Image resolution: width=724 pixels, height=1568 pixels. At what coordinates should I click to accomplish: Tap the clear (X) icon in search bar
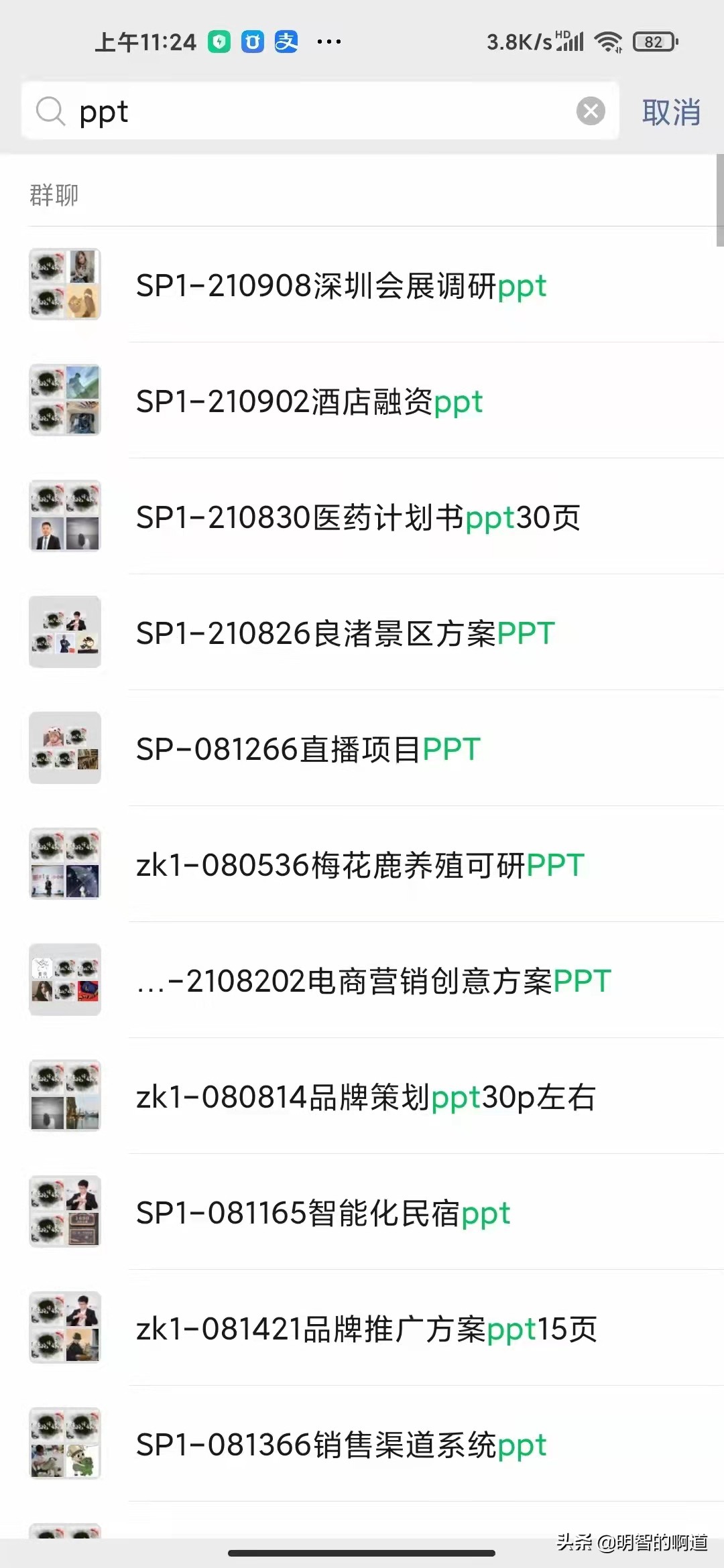(x=590, y=111)
